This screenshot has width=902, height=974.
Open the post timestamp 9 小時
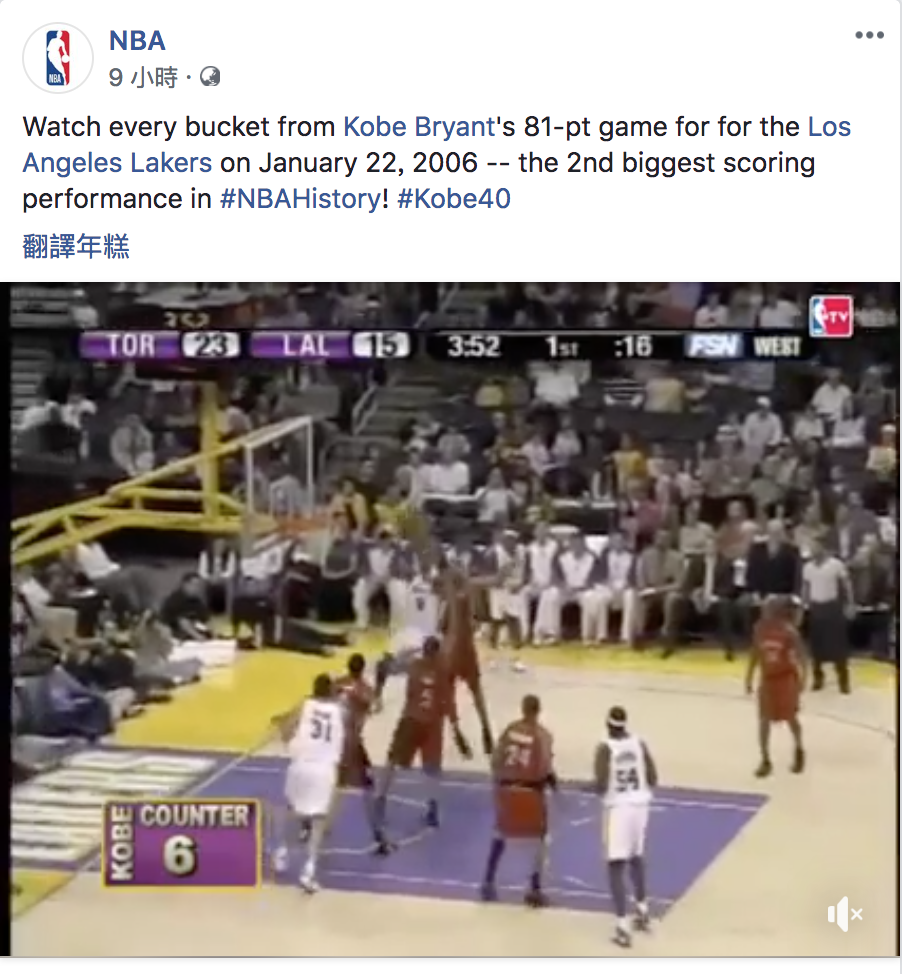[x=142, y=76]
